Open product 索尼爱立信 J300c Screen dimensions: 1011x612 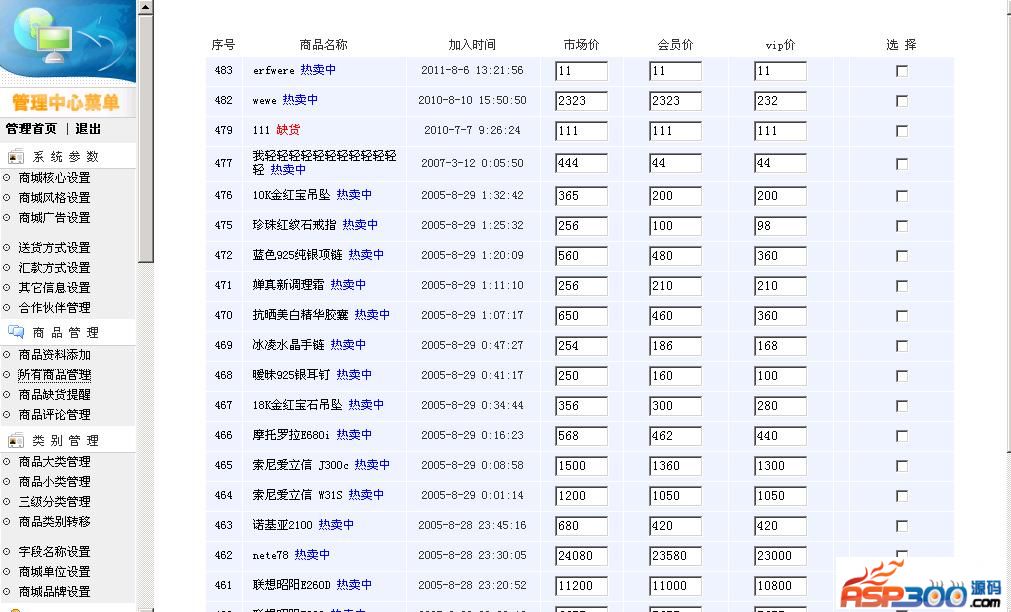[x=300, y=465]
